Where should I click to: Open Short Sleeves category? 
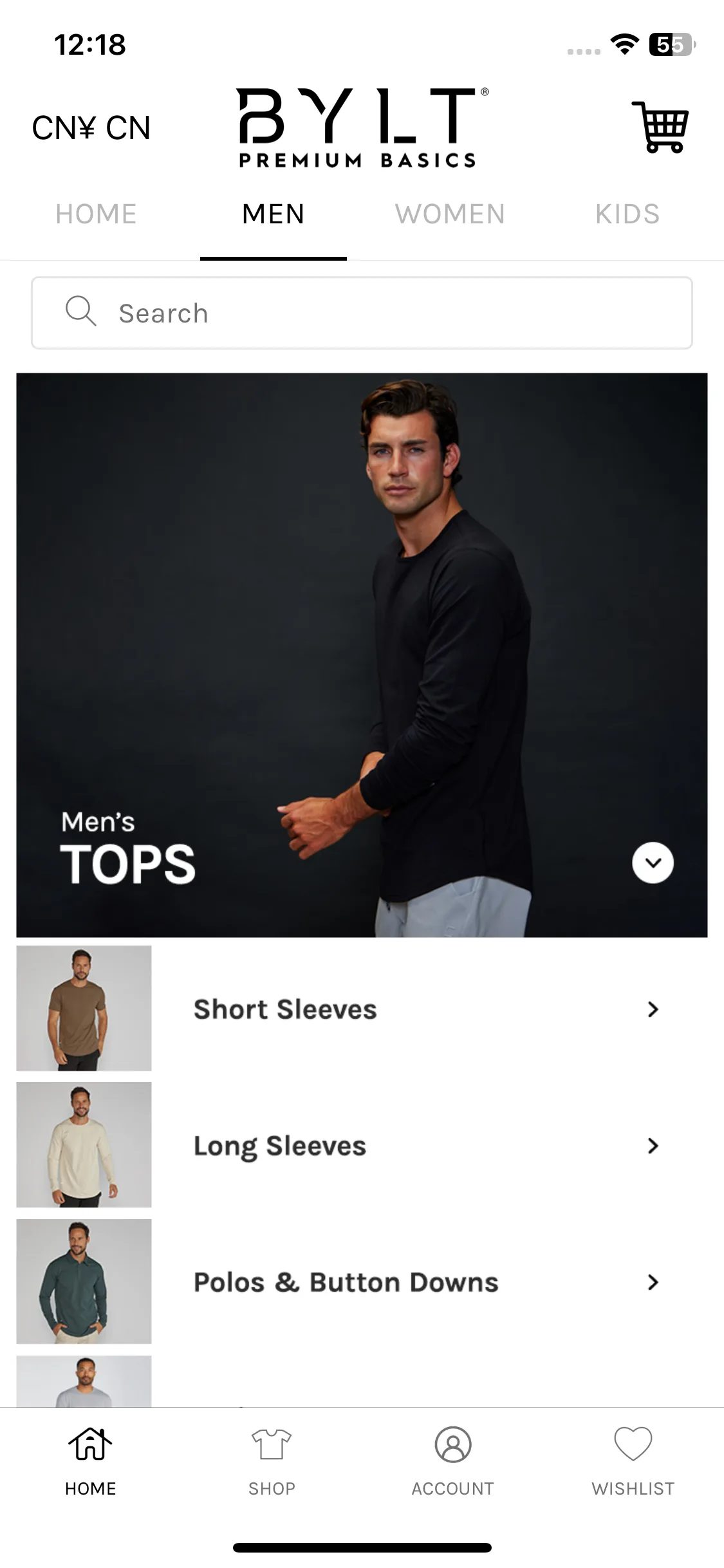[x=362, y=1009]
